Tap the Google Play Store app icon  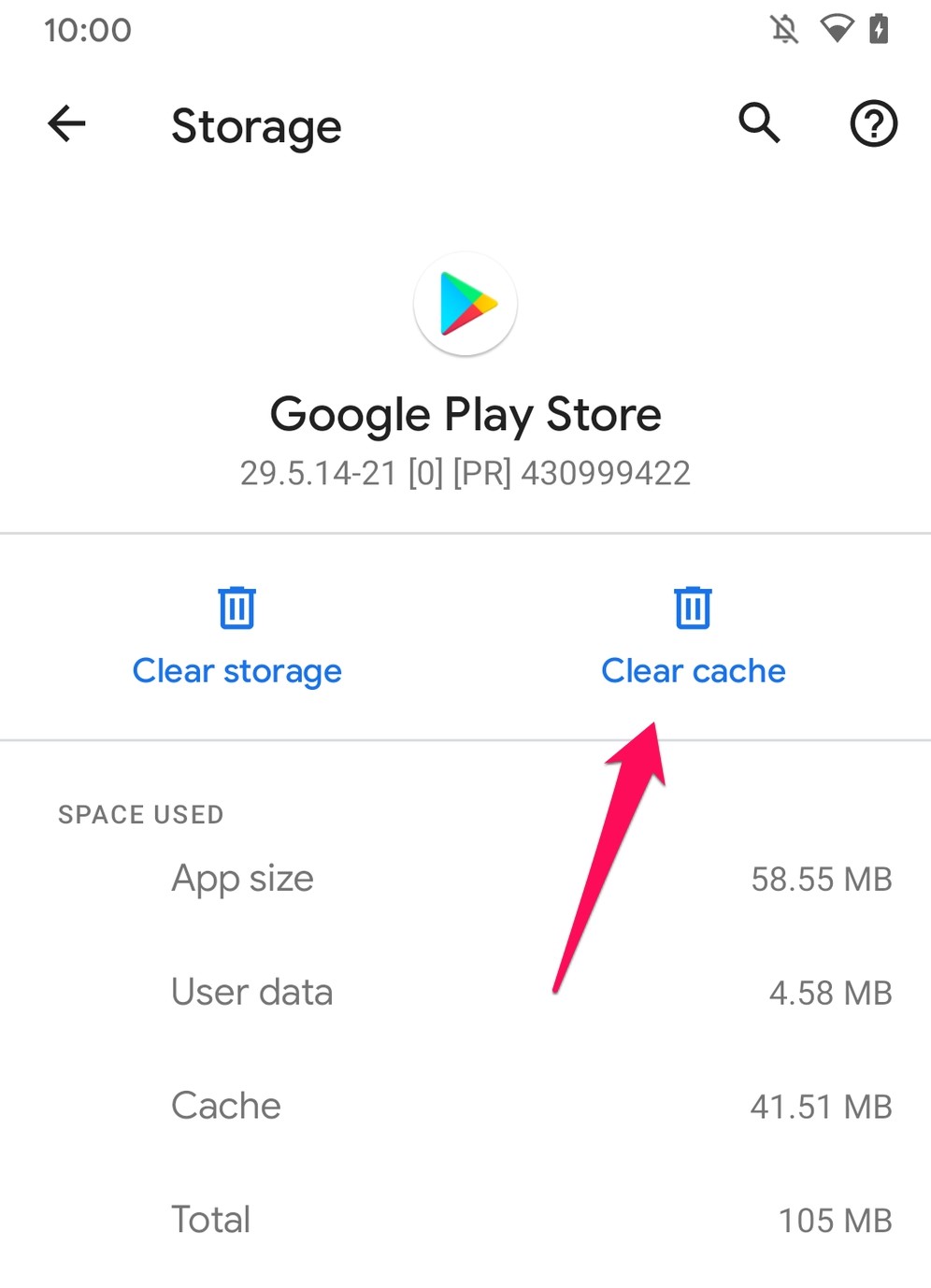(465, 304)
